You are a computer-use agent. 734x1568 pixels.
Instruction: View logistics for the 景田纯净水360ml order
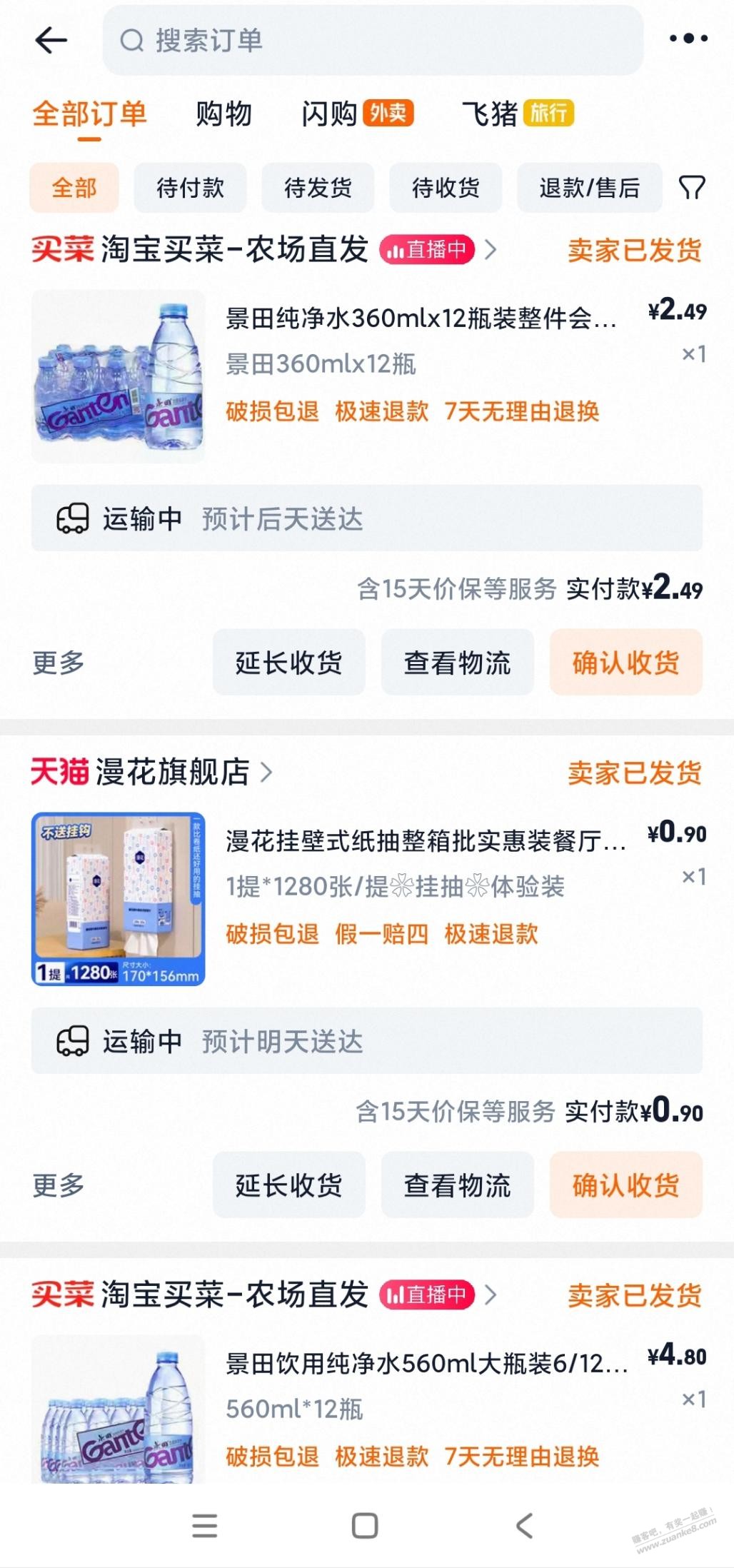[457, 663]
